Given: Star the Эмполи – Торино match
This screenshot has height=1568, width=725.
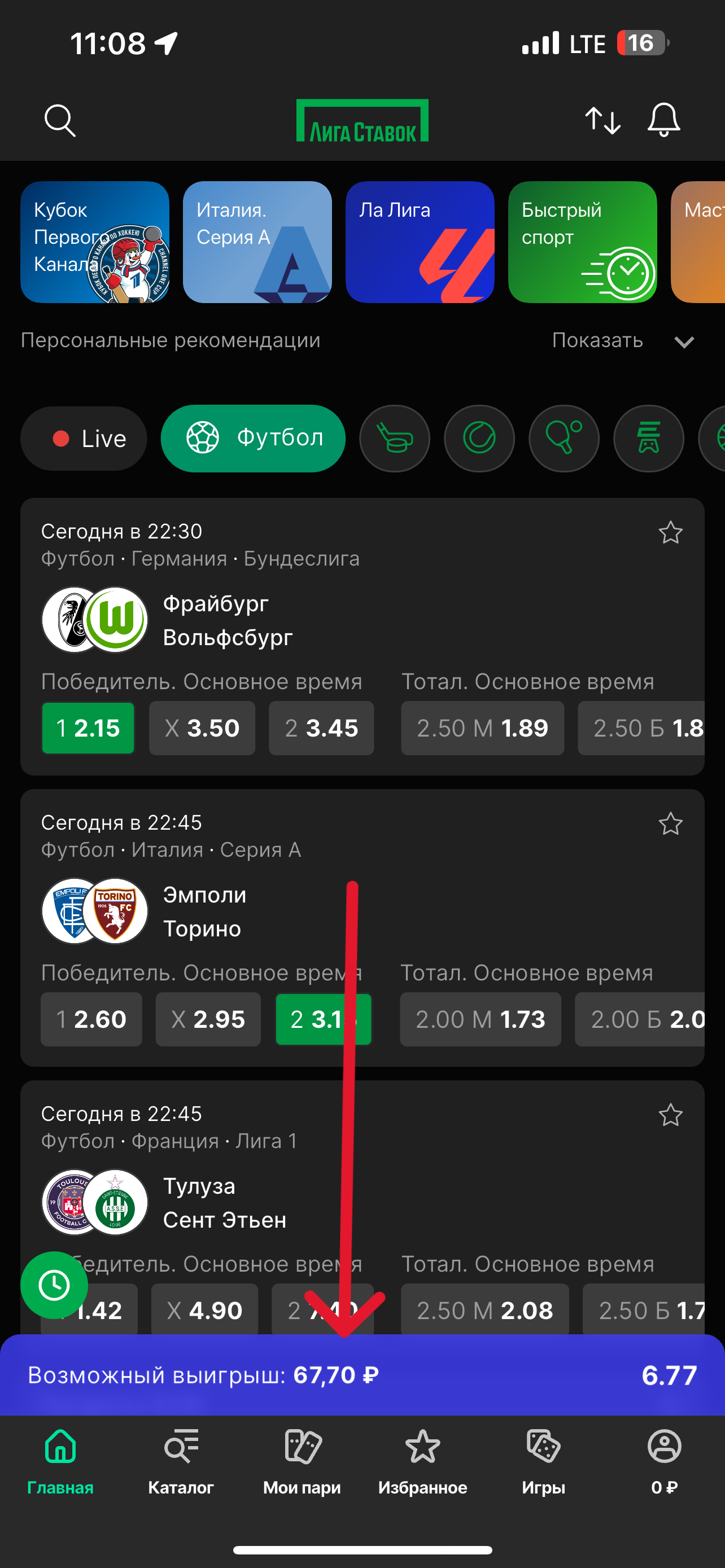Looking at the screenshot, I should pos(670,824).
